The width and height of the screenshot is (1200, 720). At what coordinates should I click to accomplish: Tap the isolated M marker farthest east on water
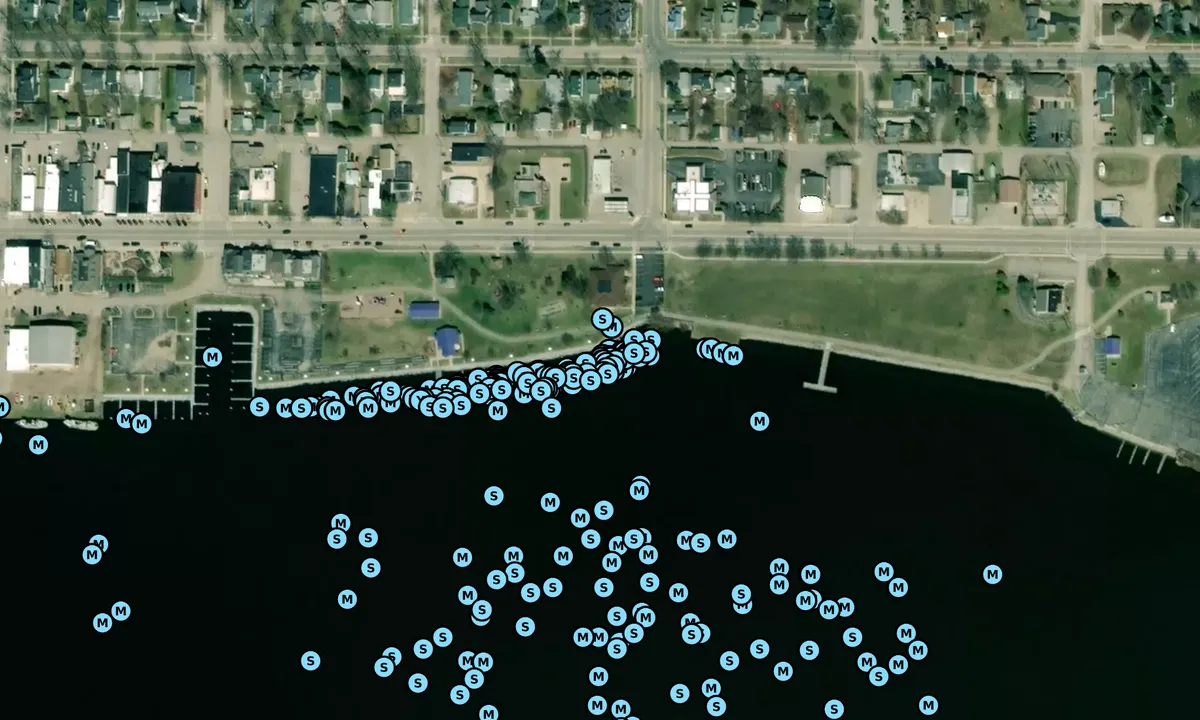pyautogui.click(x=992, y=574)
